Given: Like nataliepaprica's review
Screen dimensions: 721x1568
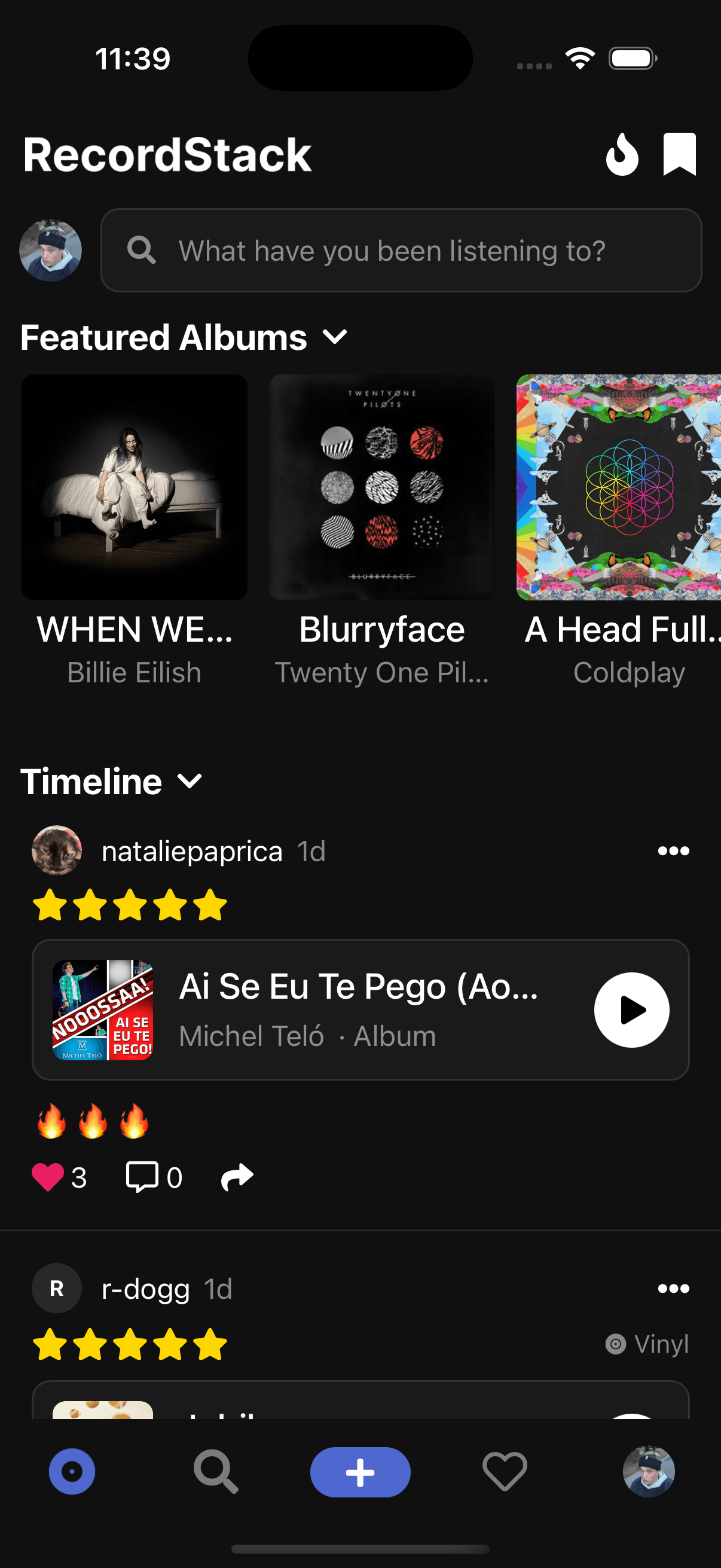Looking at the screenshot, I should pyautogui.click(x=48, y=1176).
